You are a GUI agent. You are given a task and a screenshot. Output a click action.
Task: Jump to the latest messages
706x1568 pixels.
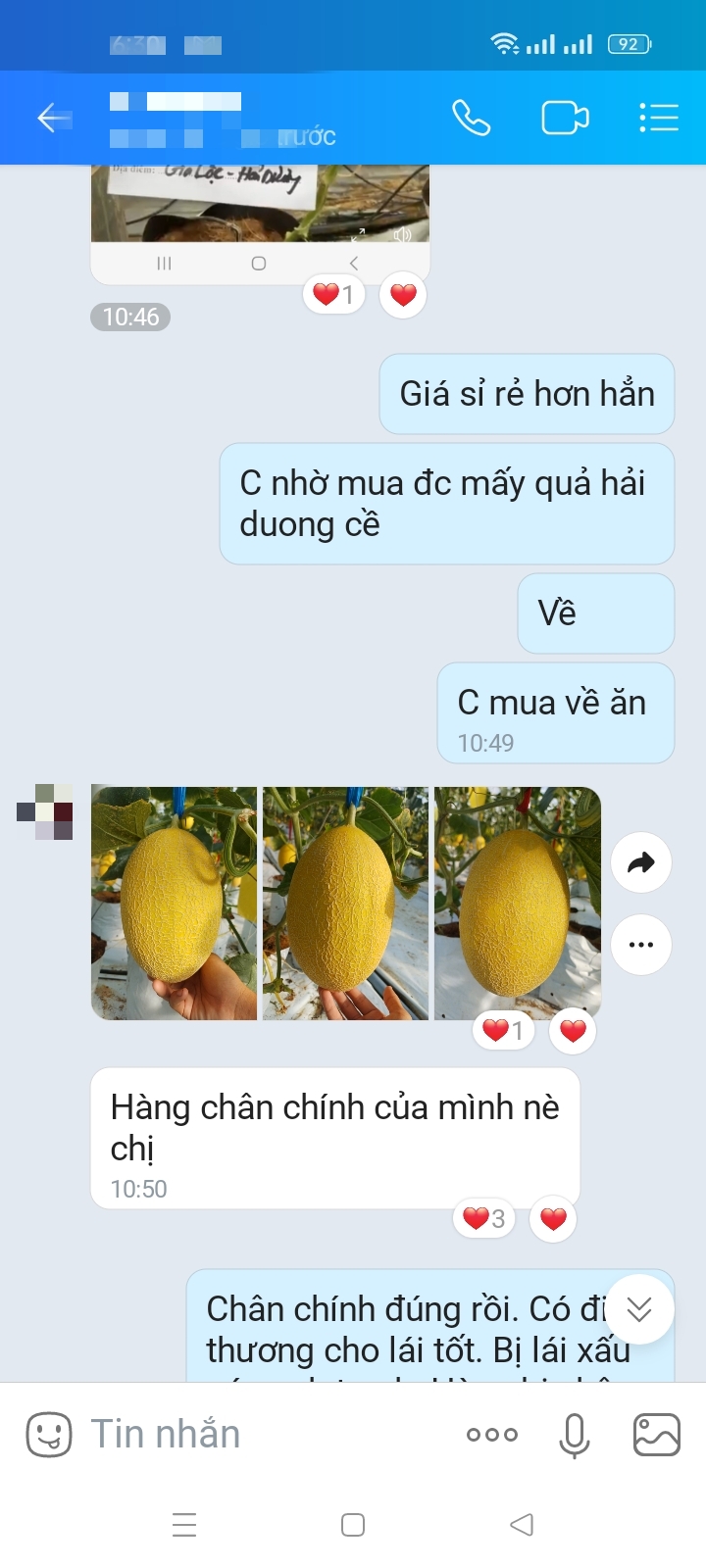(x=639, y=1309)
